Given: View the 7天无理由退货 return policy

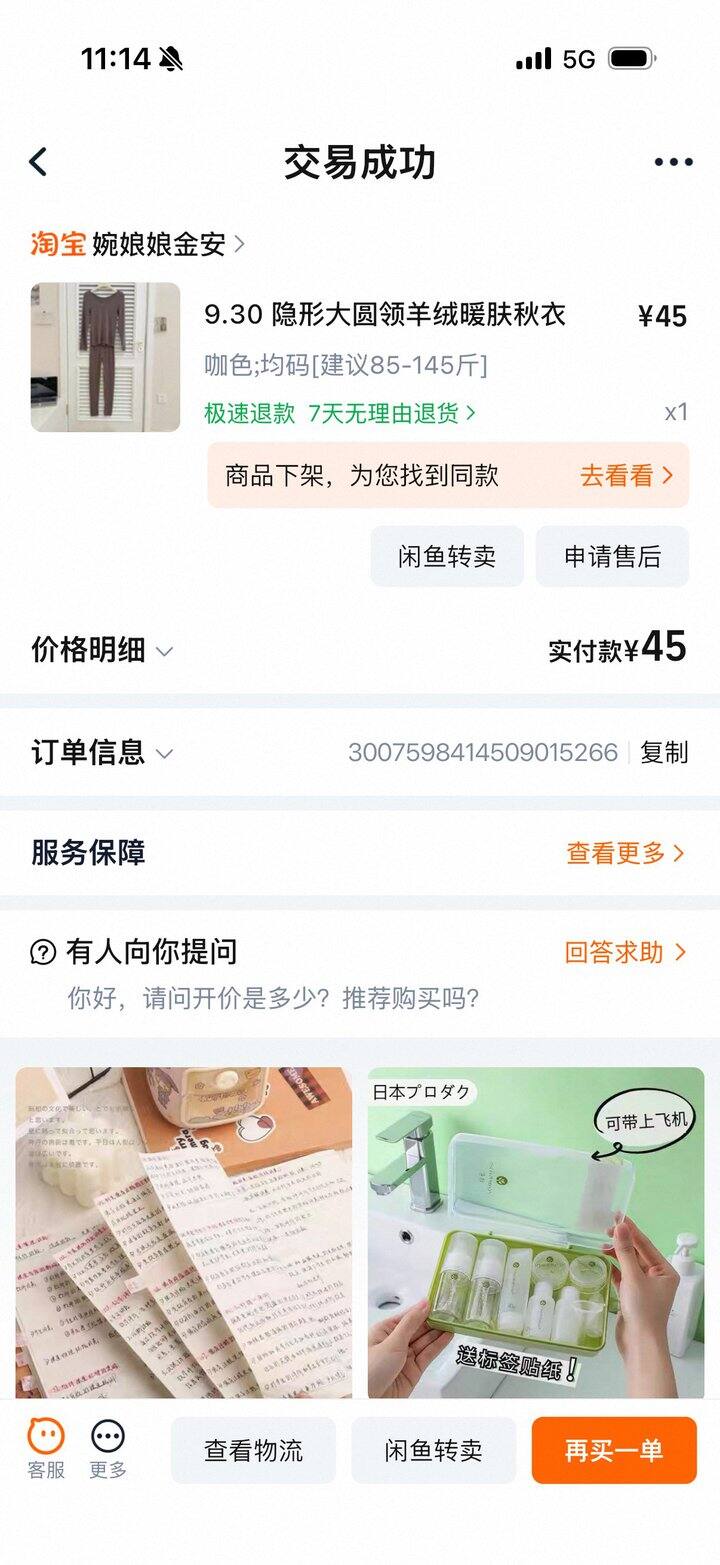Looking at the screenshot, I should [x=391, y=413].
